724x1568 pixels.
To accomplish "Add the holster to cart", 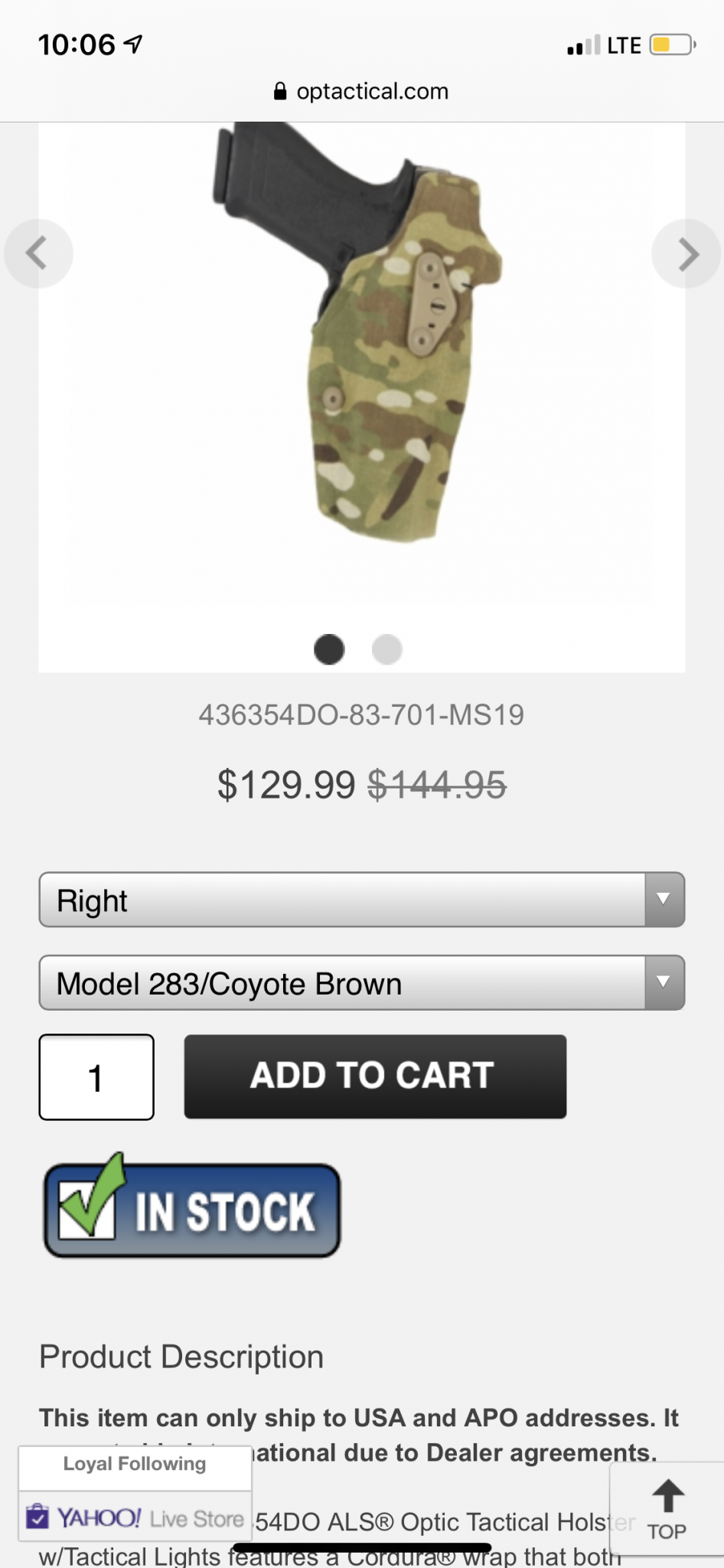I will [375, 1076].
